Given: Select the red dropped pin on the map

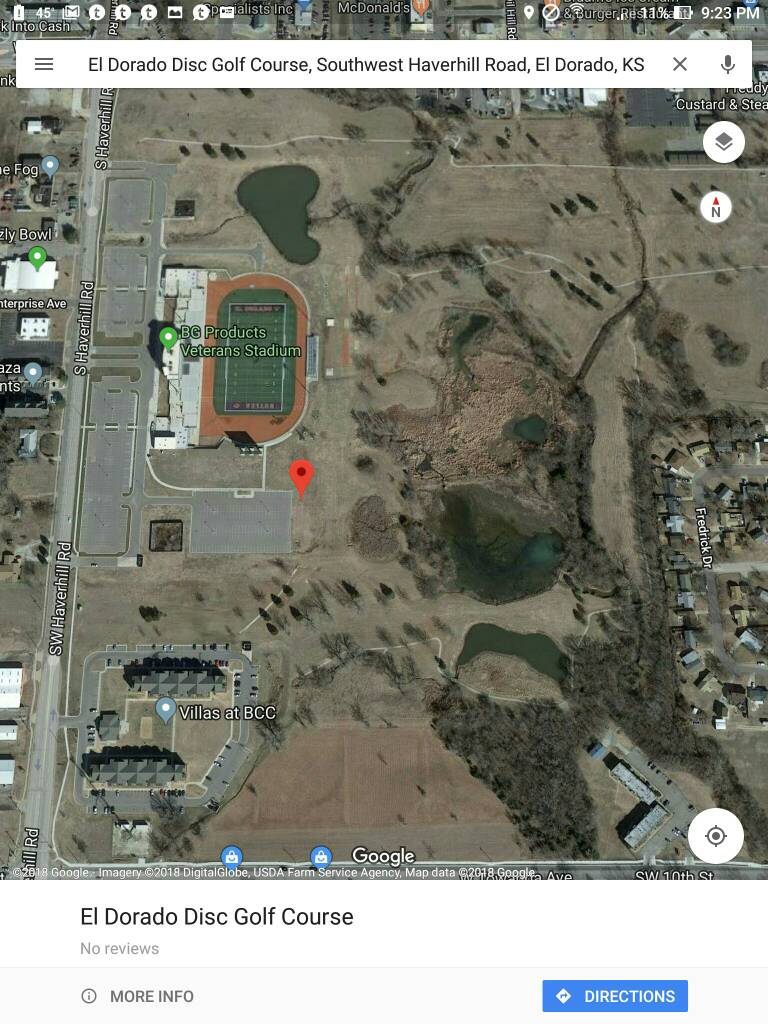Looking at the screenshot, I should click(301, 476).
